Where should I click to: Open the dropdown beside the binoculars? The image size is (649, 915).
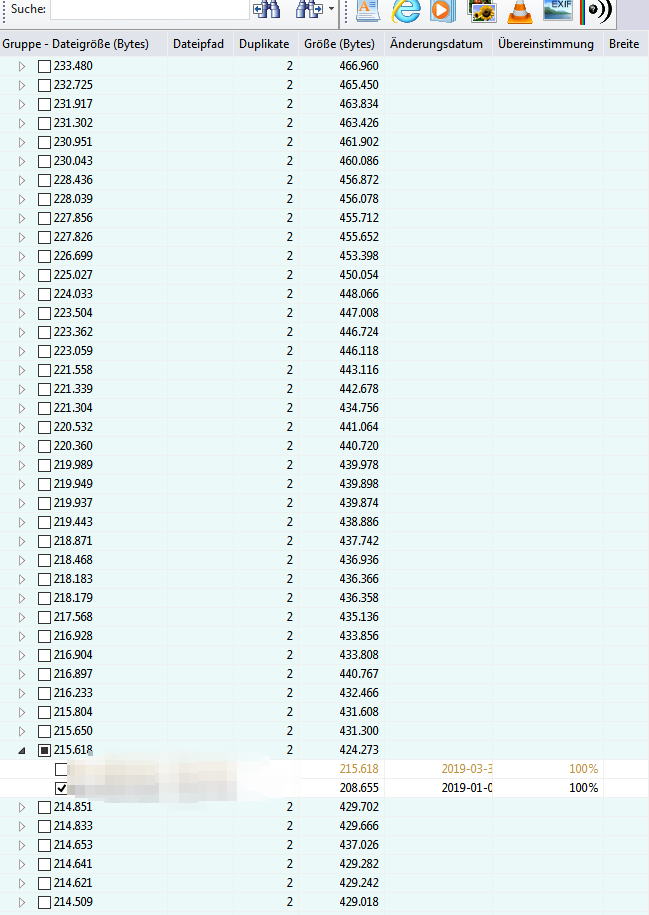(x=331, y=10)
